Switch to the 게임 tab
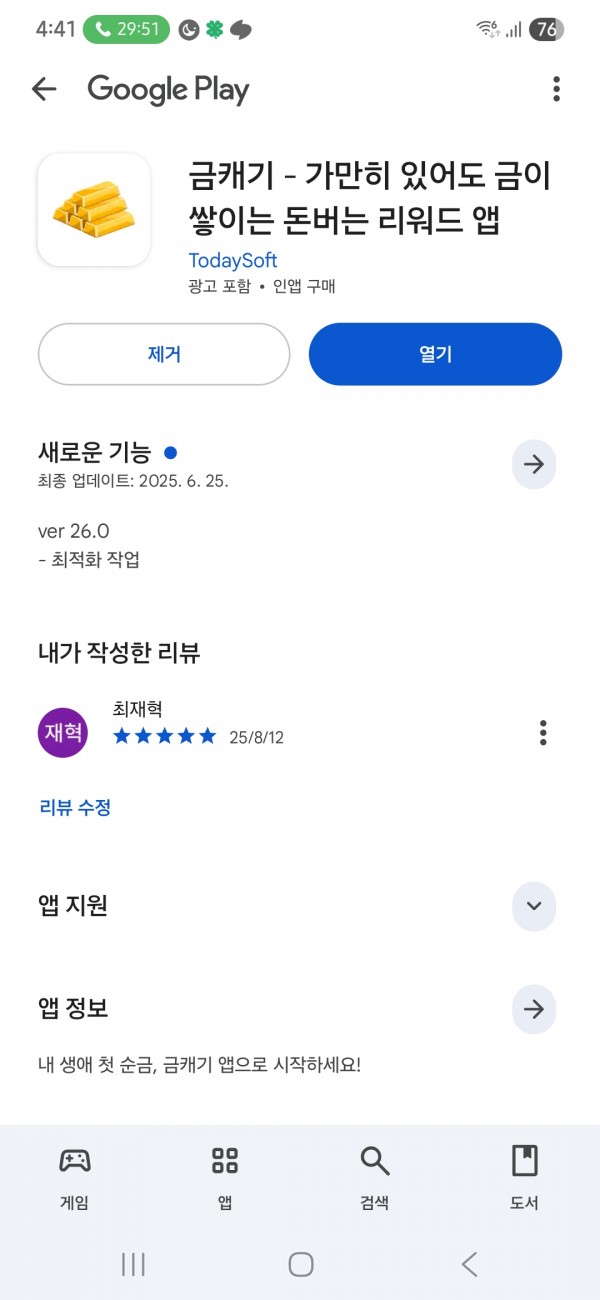The width and height of the screenshot is (600, 1300). [x=75, y=1178]
